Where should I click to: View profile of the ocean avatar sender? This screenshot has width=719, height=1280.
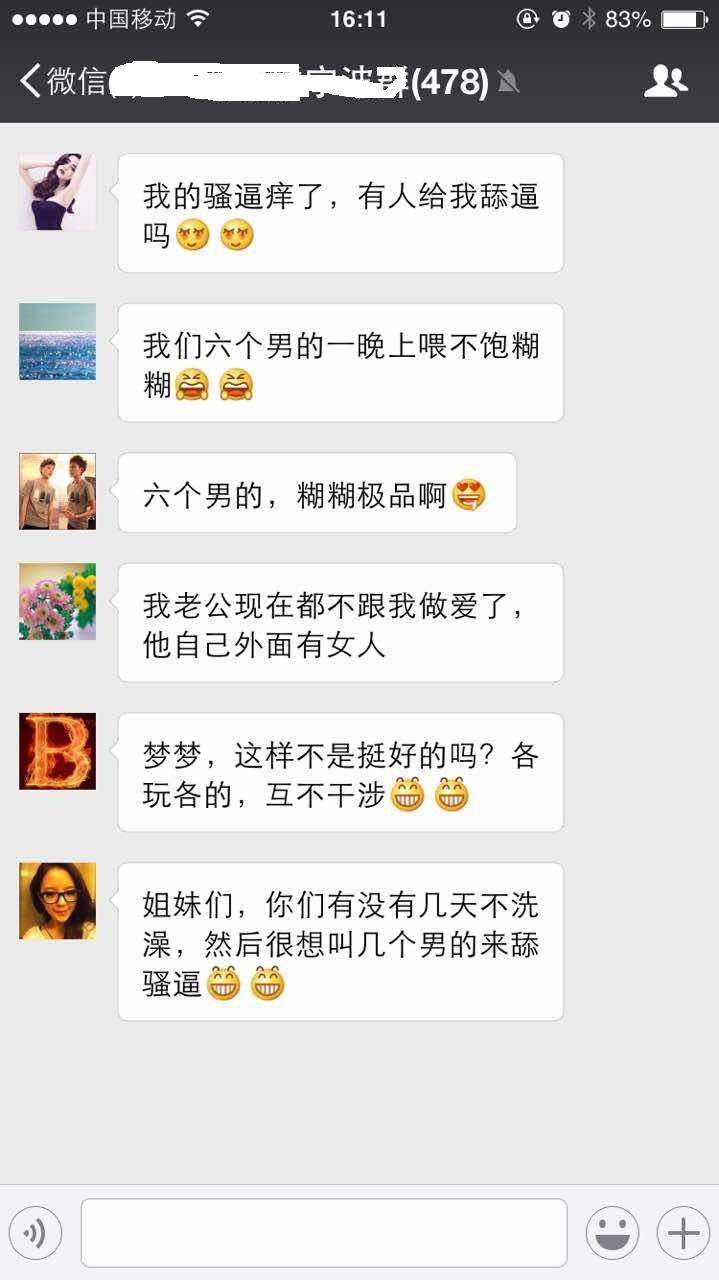(57, 342)
